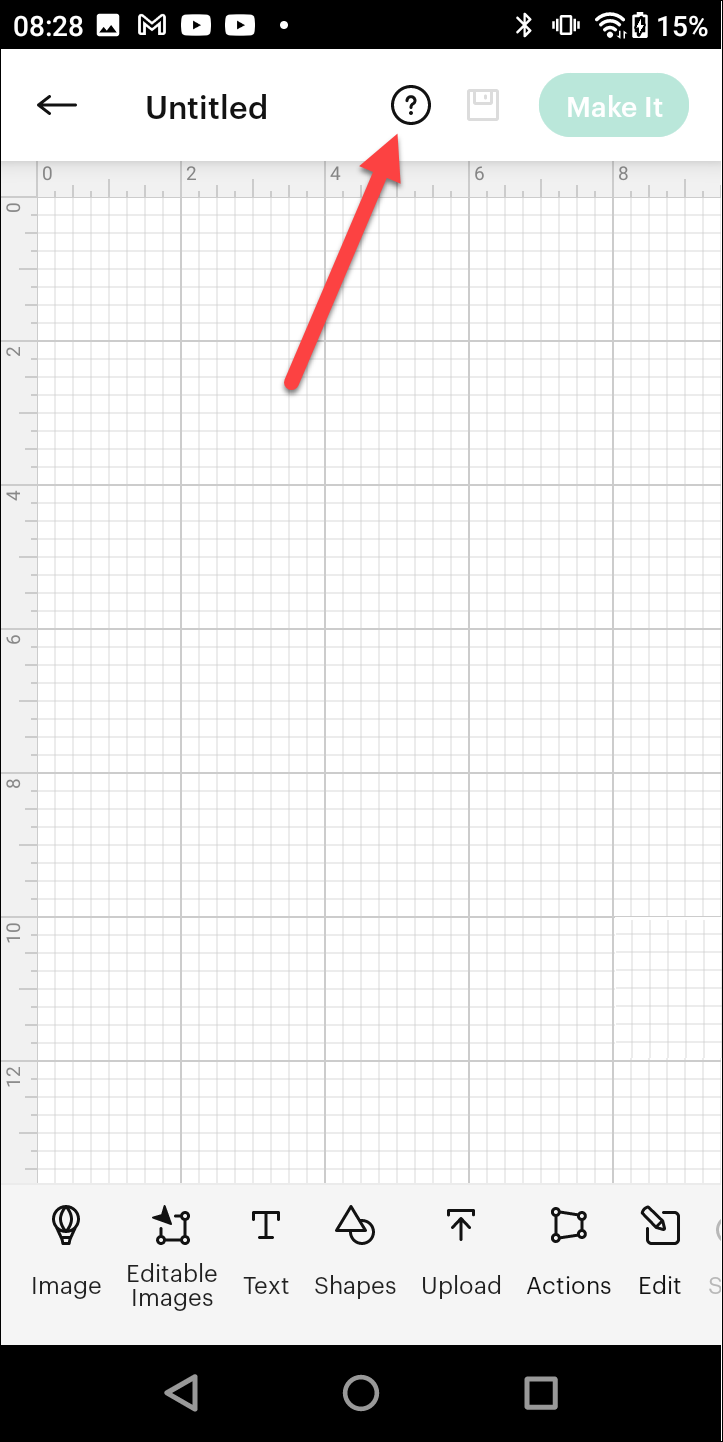Screen dimensions: 723x1442
Task: Open the help question mark icon
Action: pos(410,106)
